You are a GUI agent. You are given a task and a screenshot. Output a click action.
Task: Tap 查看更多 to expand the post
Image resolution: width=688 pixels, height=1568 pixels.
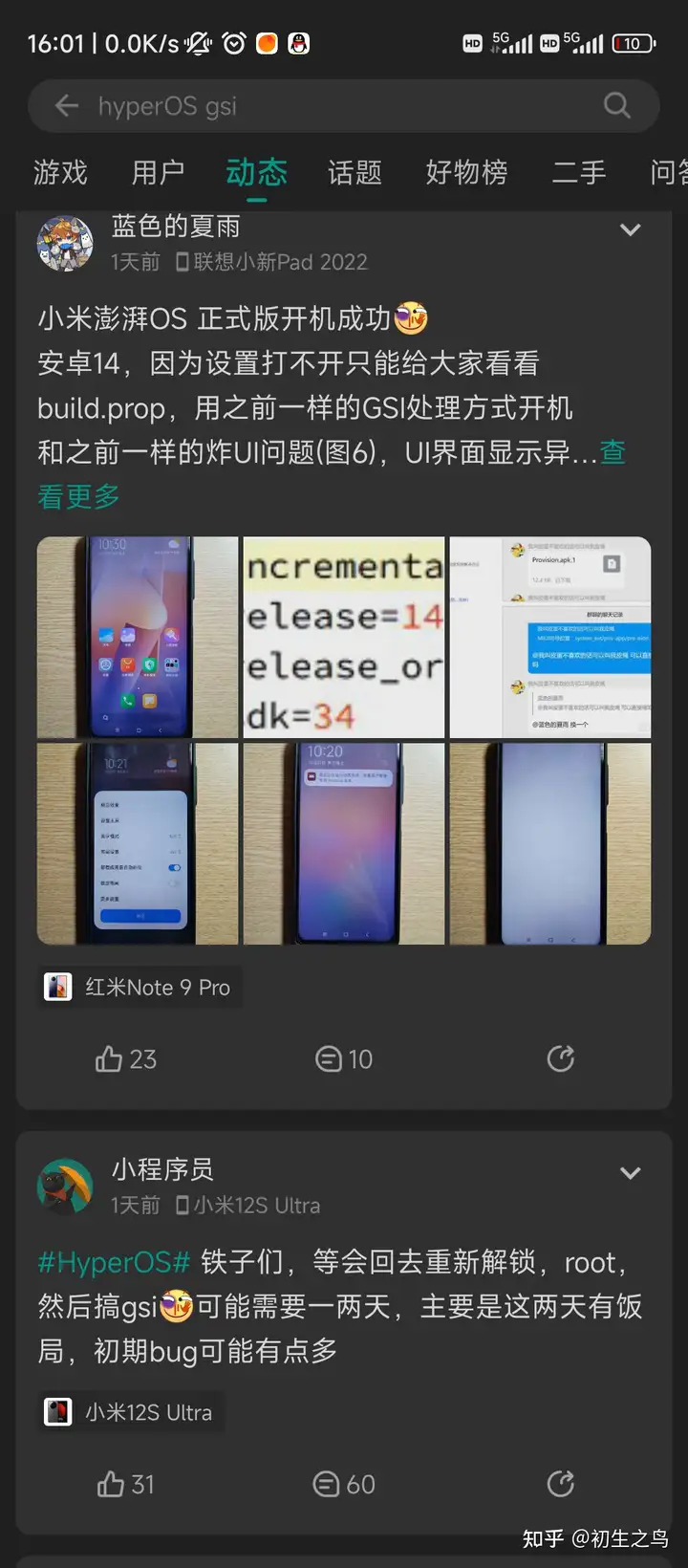332,474
